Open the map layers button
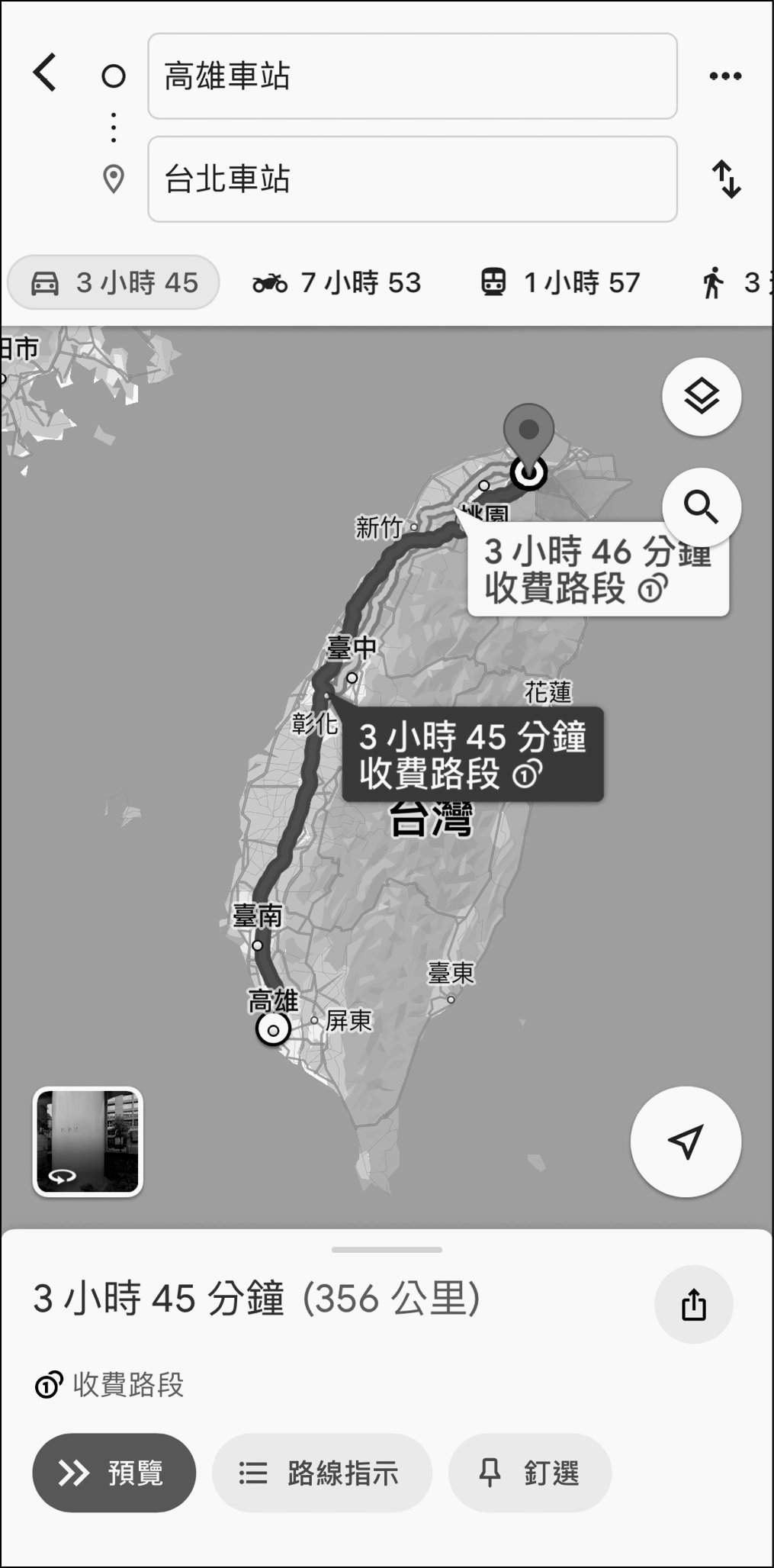The height and width of the screenshot is (1568, 774). click(701, 397)
